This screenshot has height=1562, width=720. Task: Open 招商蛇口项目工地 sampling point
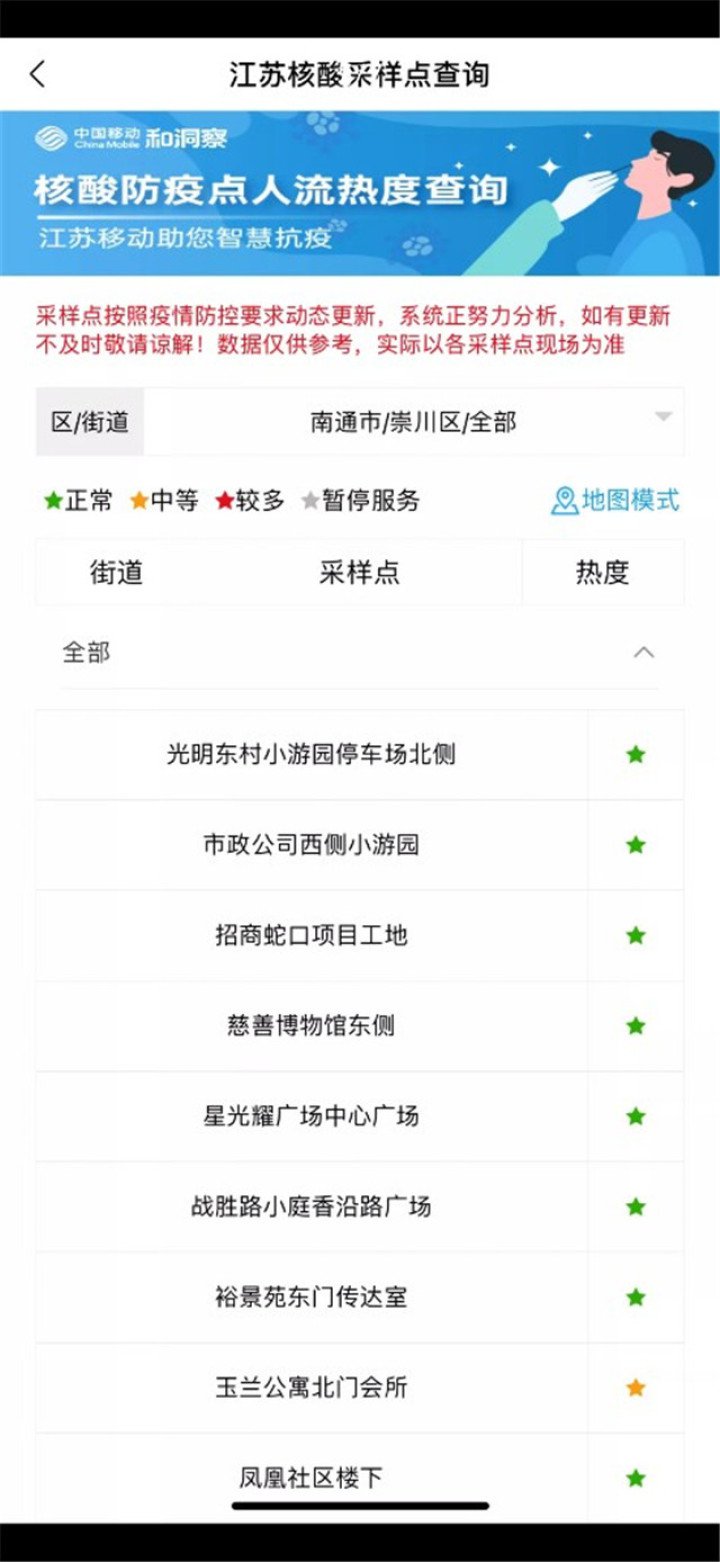[x=311, y=935]
